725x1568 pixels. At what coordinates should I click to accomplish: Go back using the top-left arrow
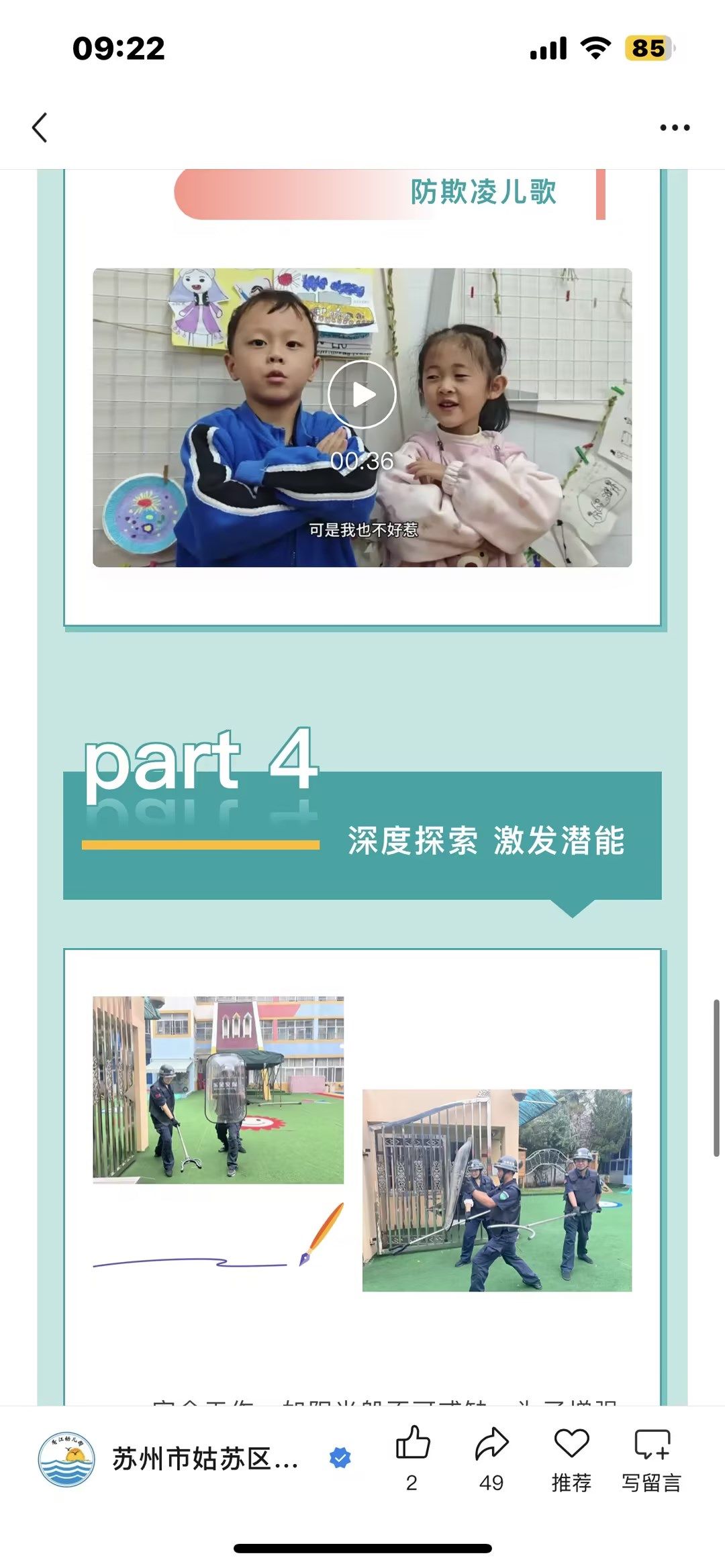tap(40, 127)
